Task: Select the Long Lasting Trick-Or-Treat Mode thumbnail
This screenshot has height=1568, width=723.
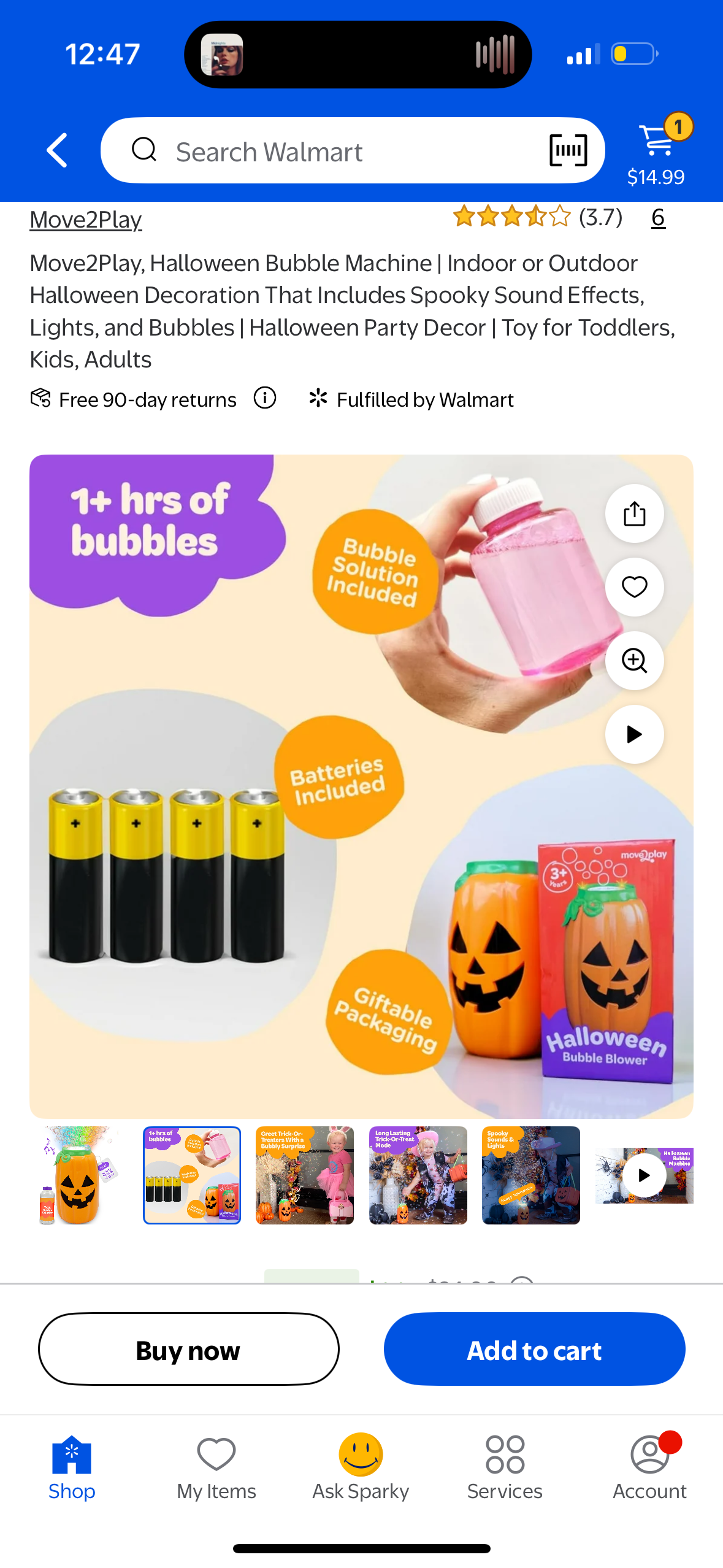Action: click(x=418, y=1175)
